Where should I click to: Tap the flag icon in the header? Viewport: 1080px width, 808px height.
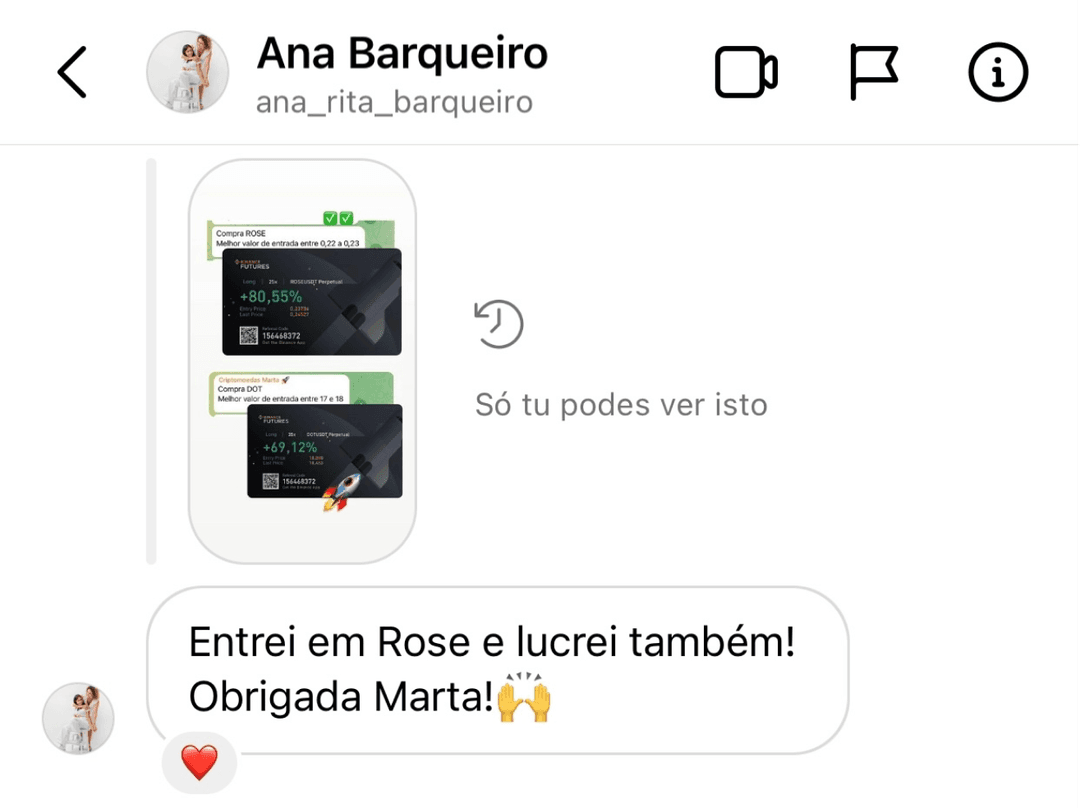click(x=873, y=72)
